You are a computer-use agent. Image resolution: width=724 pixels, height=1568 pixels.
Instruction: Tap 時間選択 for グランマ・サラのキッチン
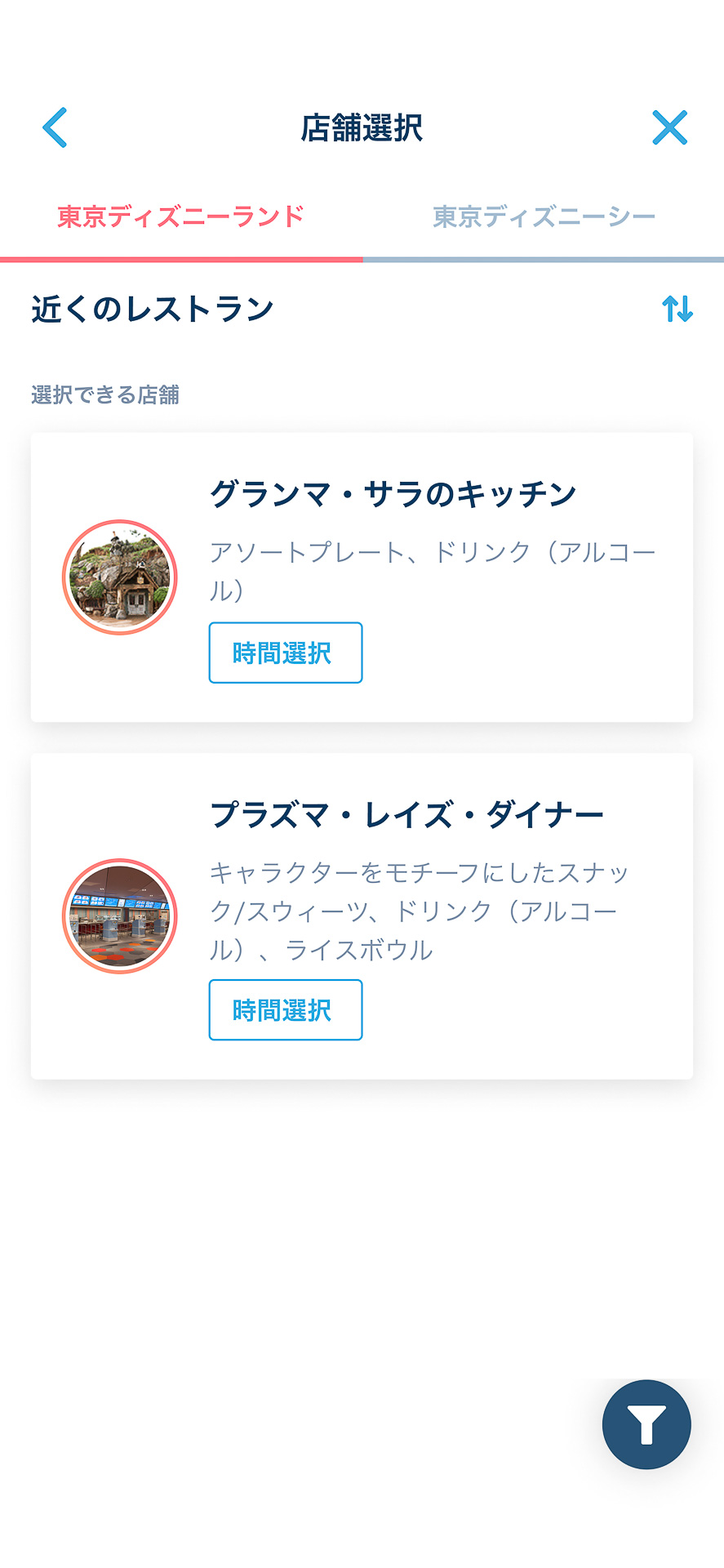click(x=285, y=653)
